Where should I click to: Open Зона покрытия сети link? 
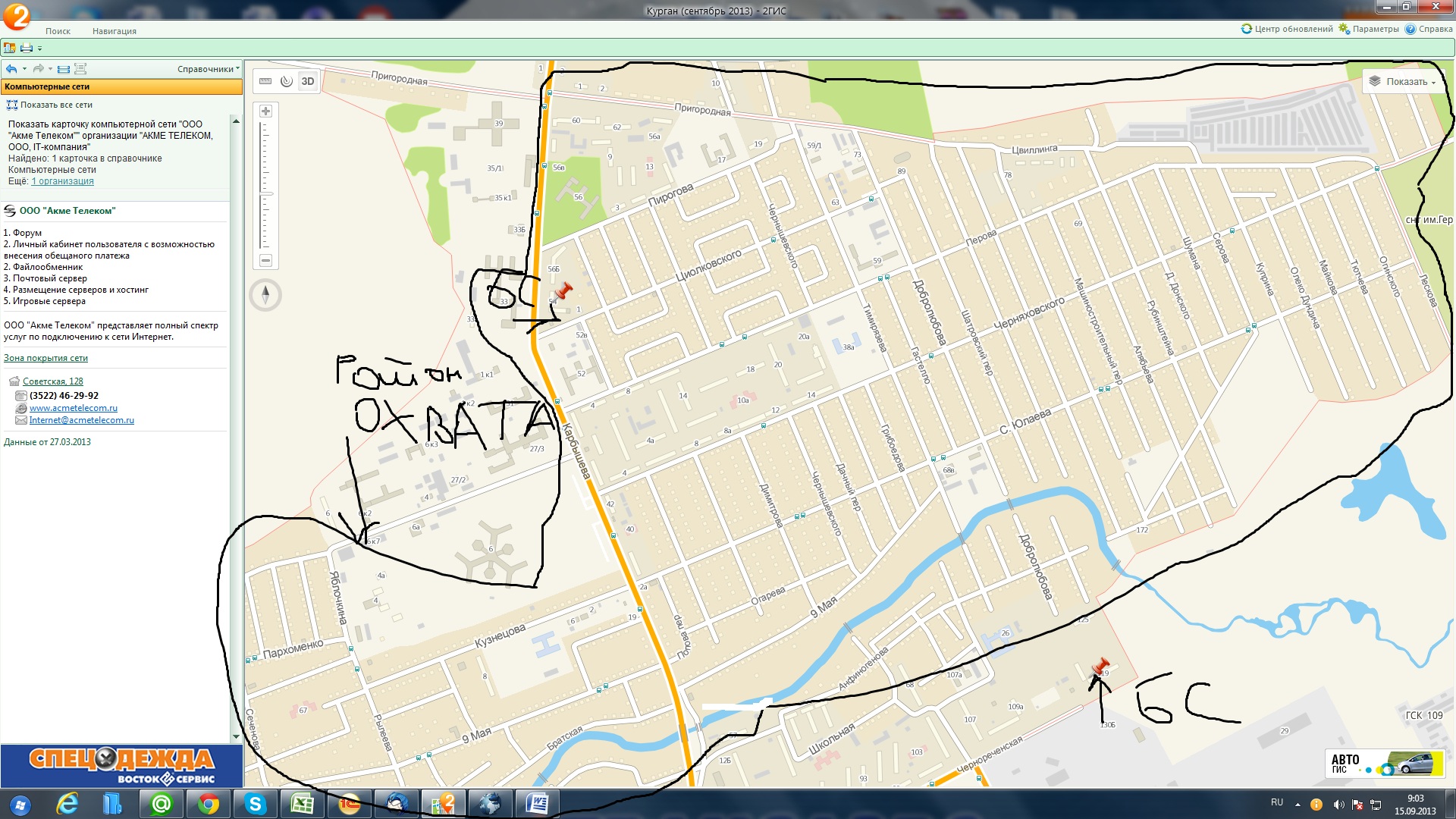(45, 358)
